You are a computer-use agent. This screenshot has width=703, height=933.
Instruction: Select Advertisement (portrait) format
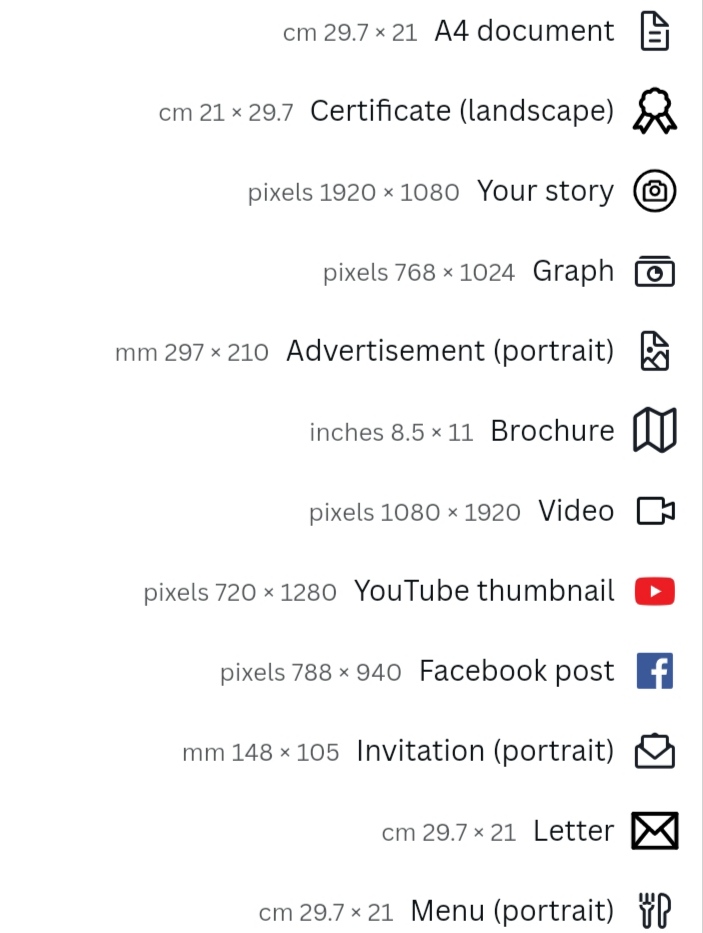pos(450,351)
